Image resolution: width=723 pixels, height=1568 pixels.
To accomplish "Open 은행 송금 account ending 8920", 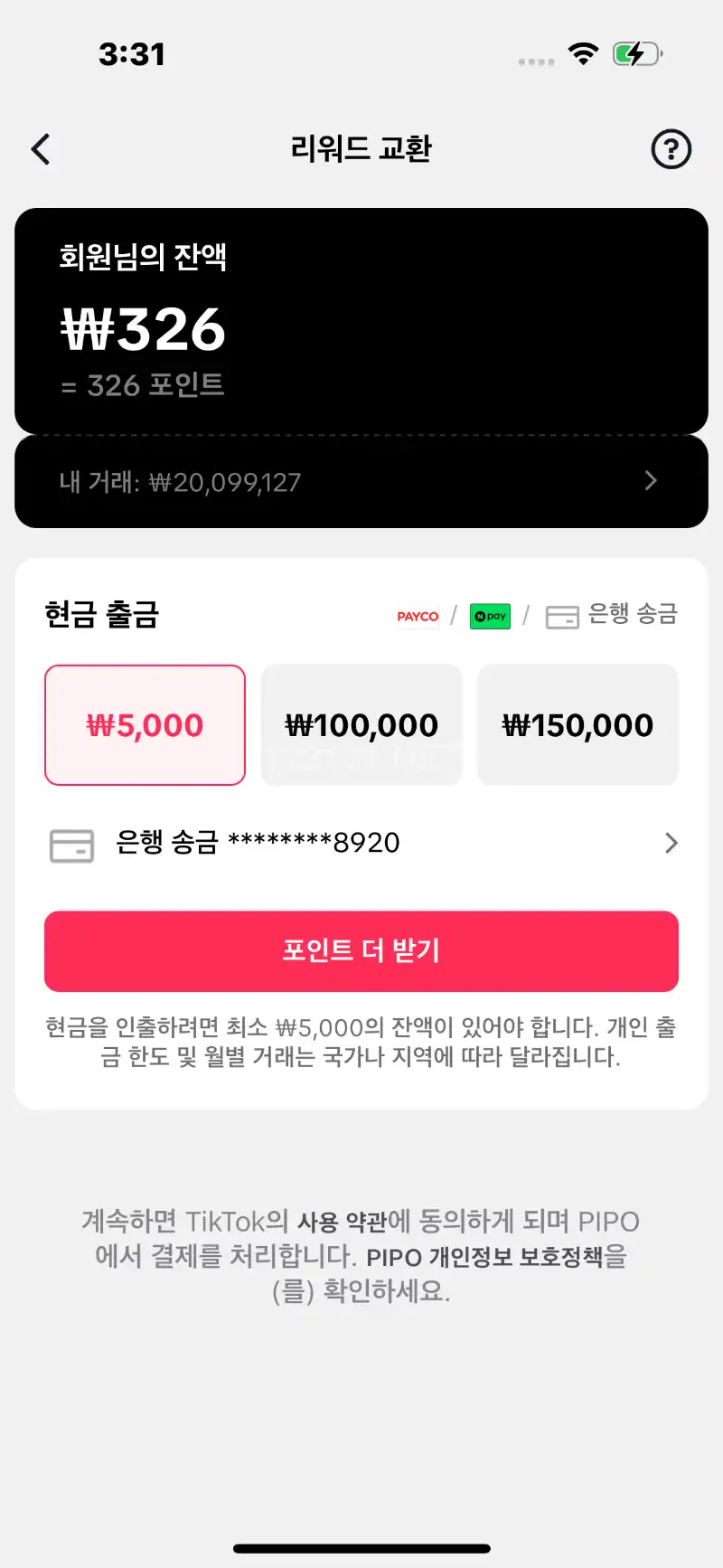I will pos(361,843).
